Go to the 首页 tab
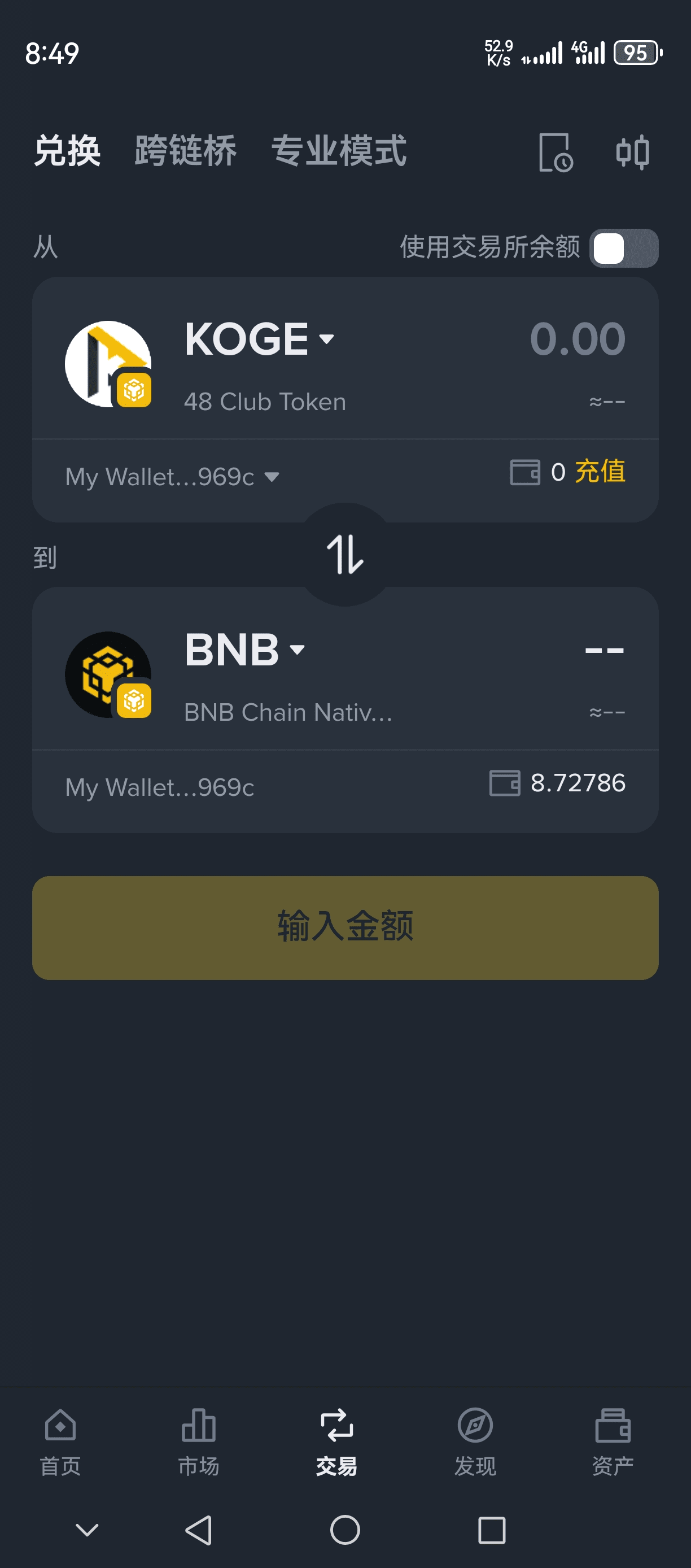This screenshot has height=1568, width=691. [60, 1443]
